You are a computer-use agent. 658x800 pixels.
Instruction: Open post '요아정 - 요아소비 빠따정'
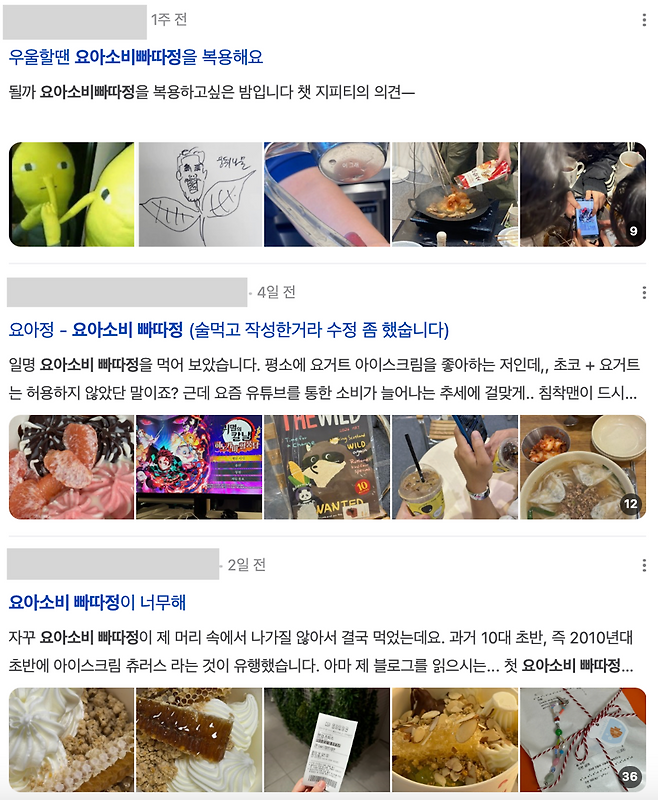point(229,330)
